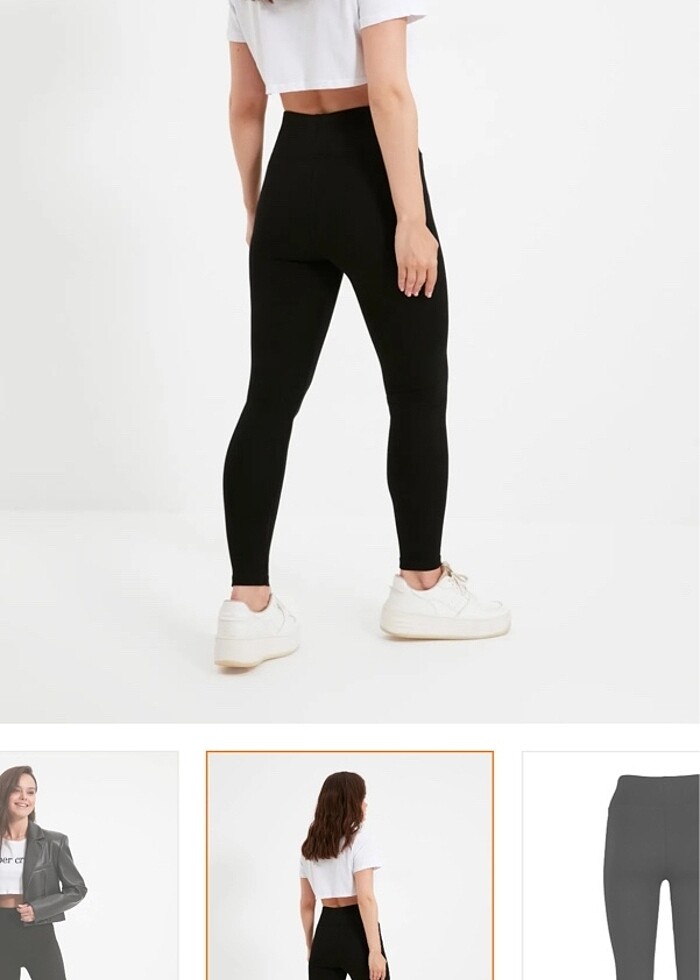
Task: Open the large black leggings product photo
Action: coord(350,360)
